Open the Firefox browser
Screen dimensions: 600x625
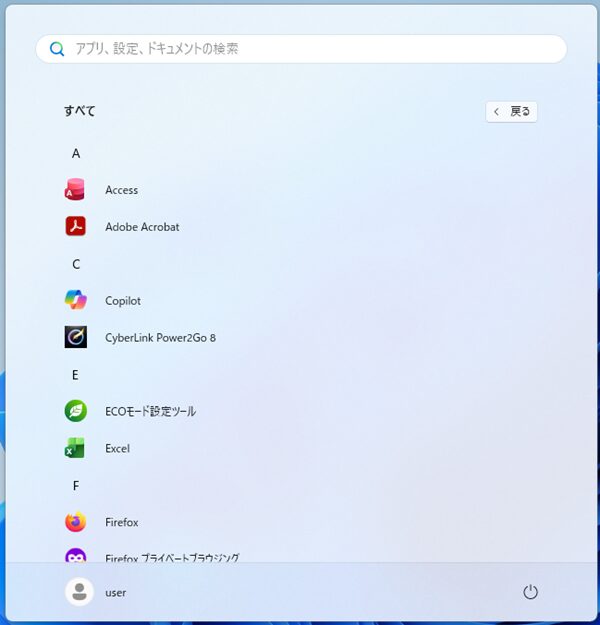click(121, 522)
